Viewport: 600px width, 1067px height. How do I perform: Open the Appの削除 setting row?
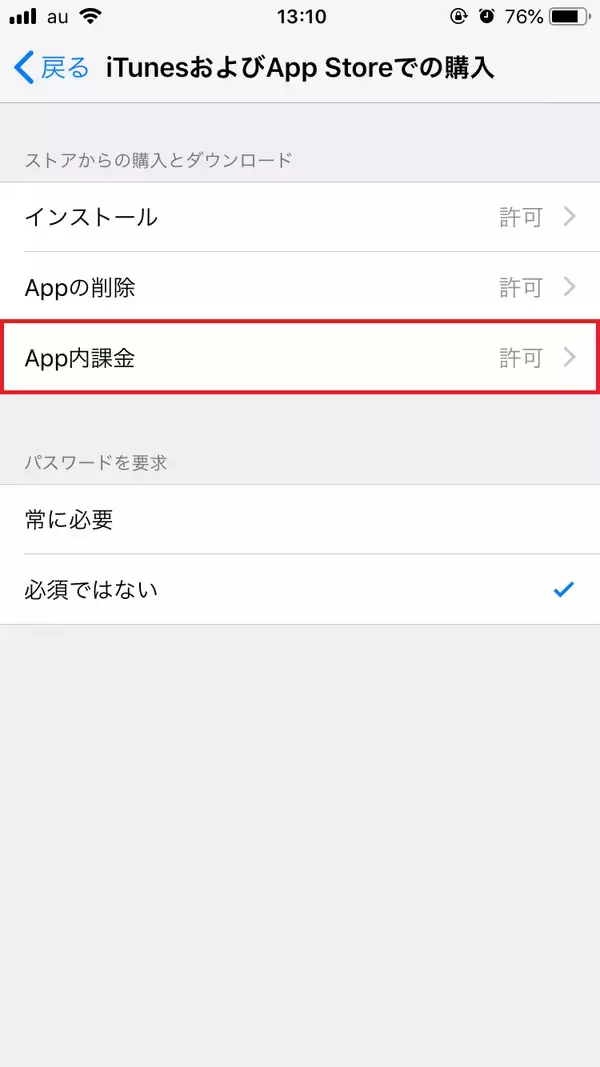pyautogui.click(x=300, y=288)
